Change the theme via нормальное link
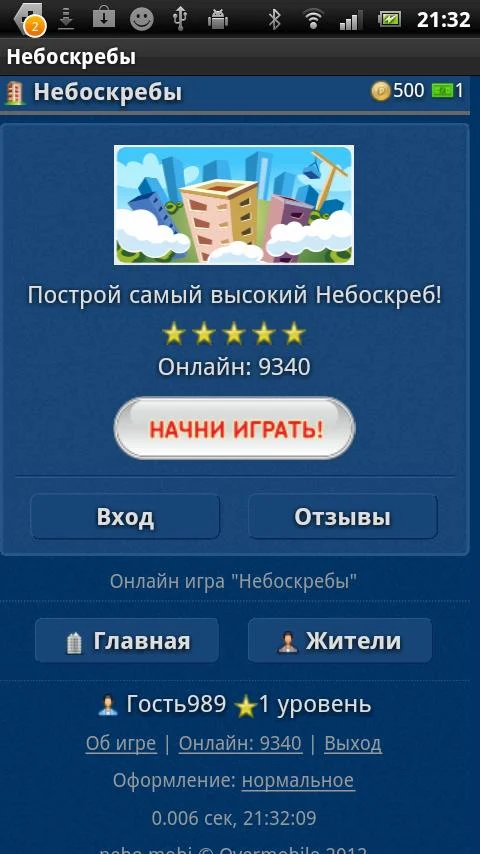This screenshot has width=480, height=854. point(298,780)
